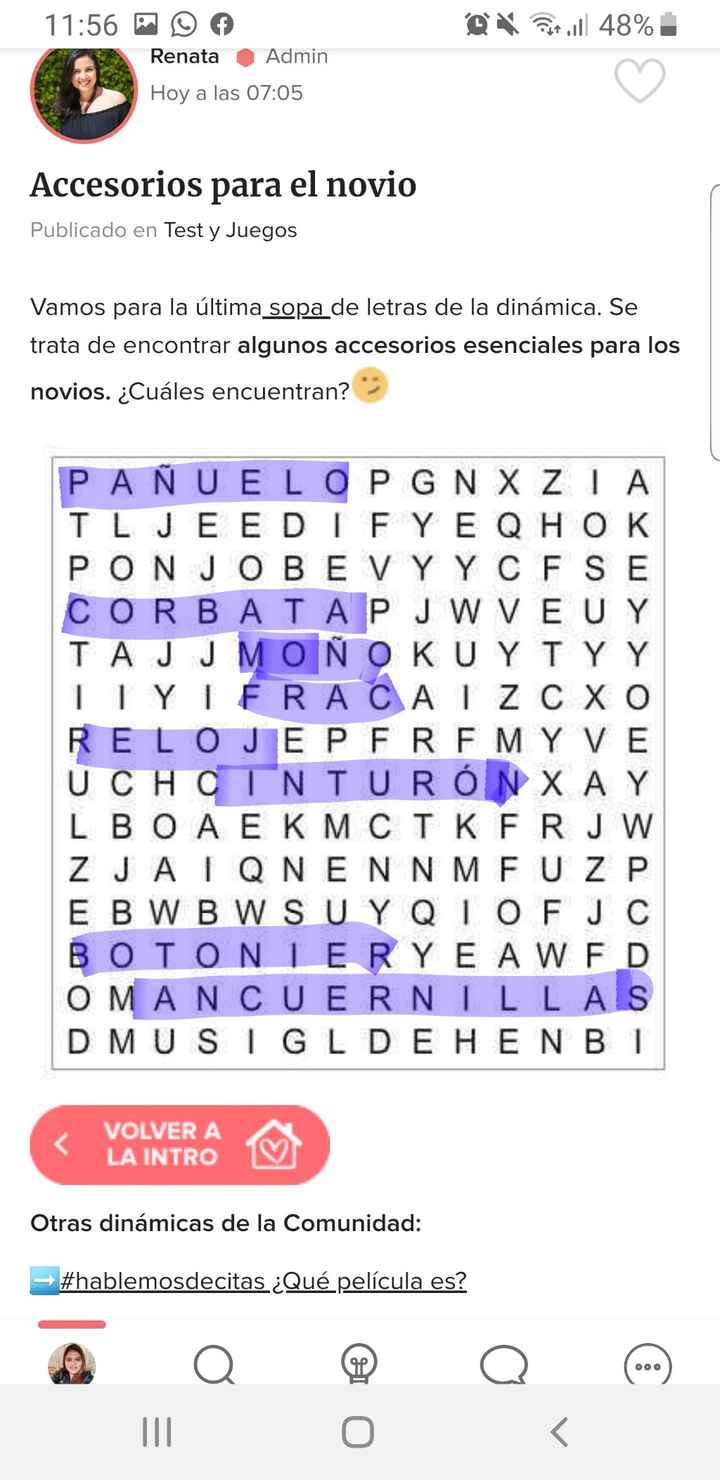Screen dimensions: 720x1480
Task: Go to the system home screen
Action: [358, 1432]
